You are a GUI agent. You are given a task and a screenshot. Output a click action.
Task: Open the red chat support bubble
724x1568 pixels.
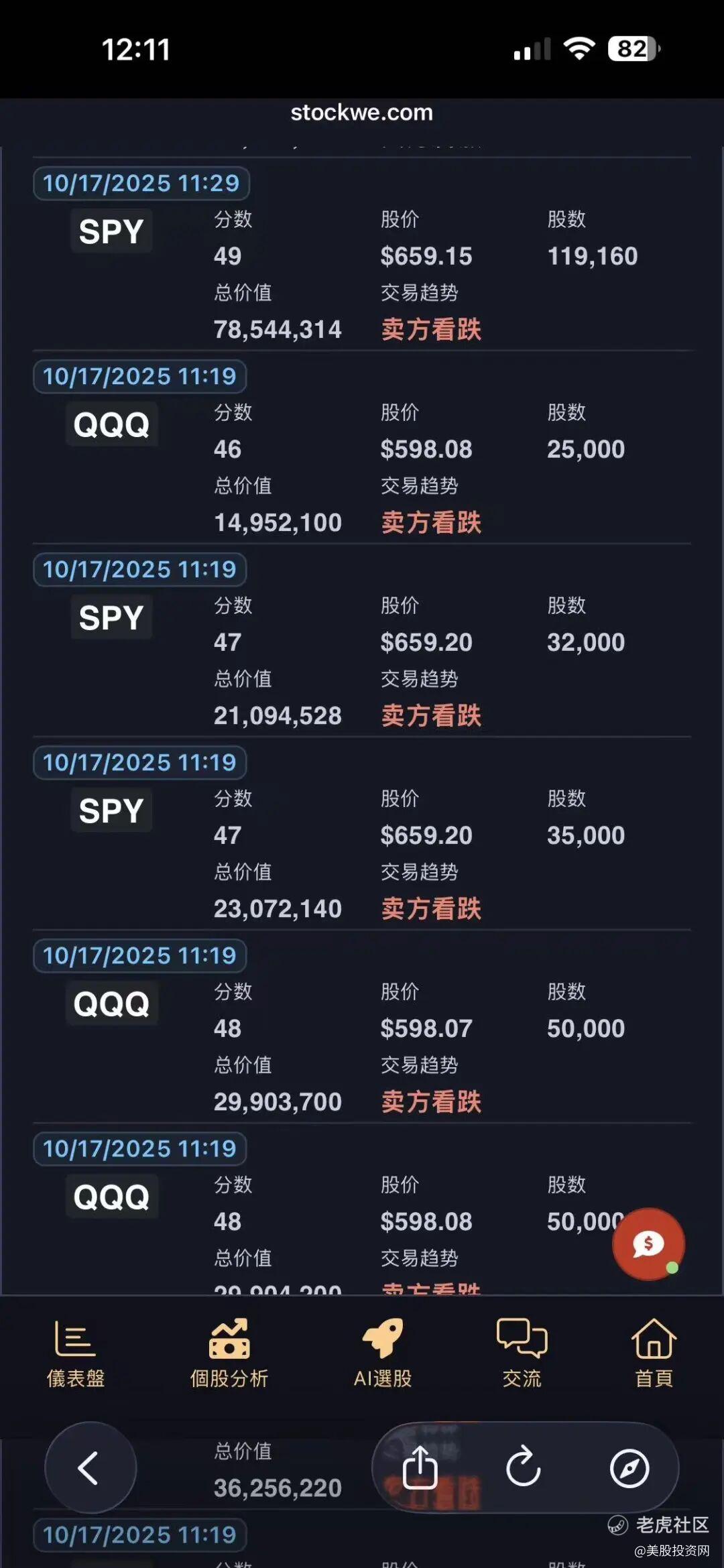pyautogui.click(x=648, y=1244)
